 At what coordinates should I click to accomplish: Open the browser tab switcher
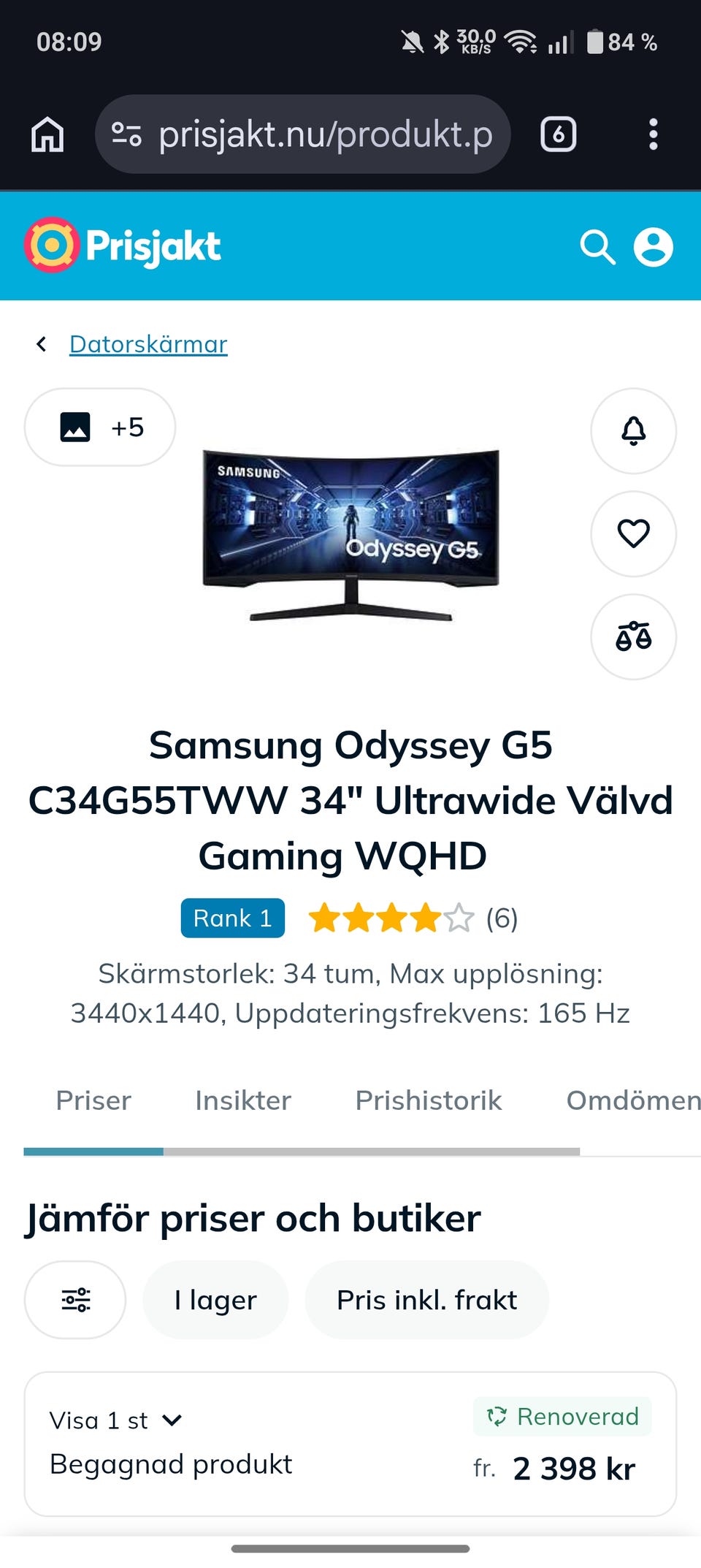pyautogui.click(x=559, y=134)
